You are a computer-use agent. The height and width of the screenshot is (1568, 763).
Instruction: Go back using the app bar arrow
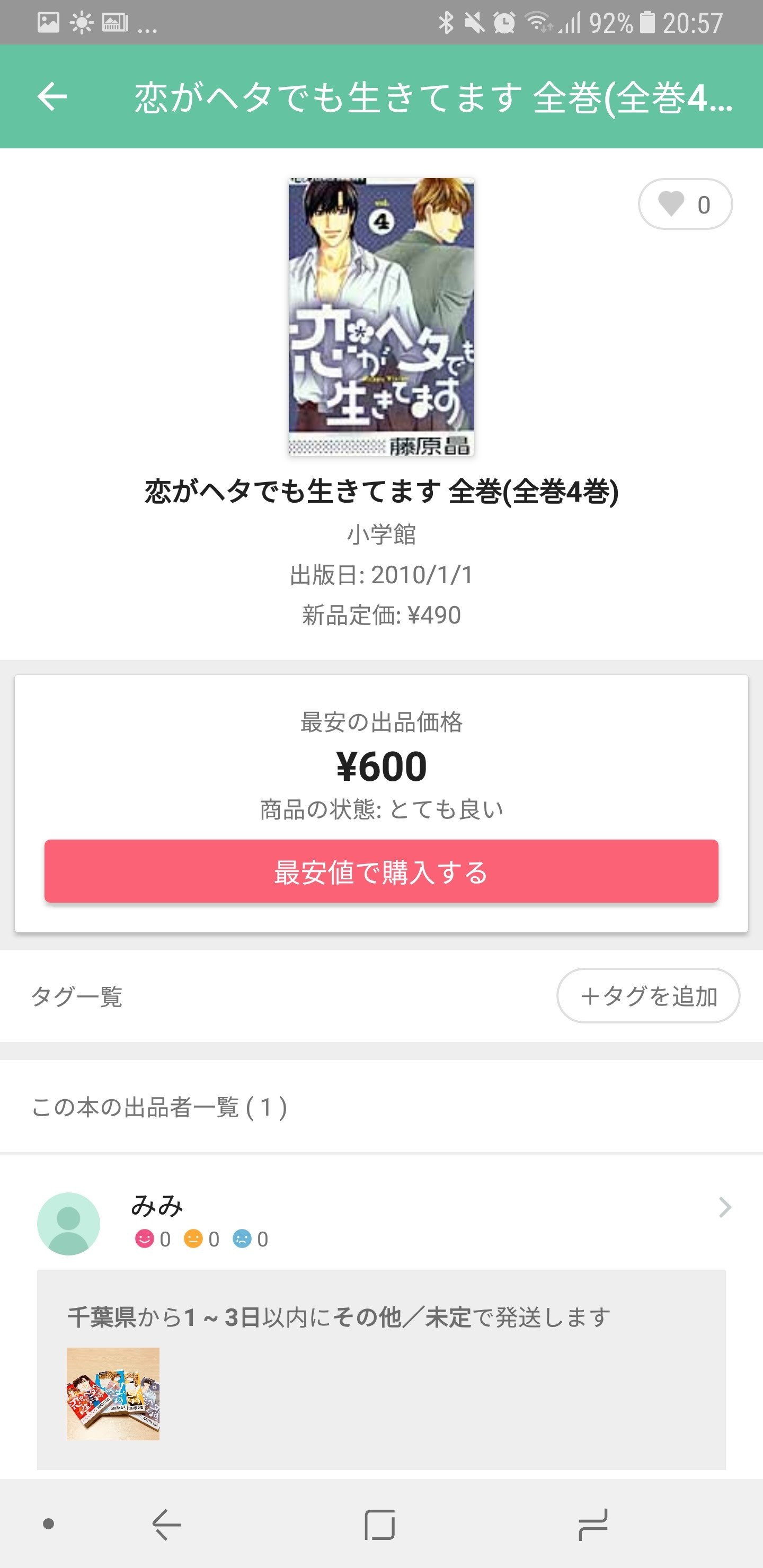52,97
